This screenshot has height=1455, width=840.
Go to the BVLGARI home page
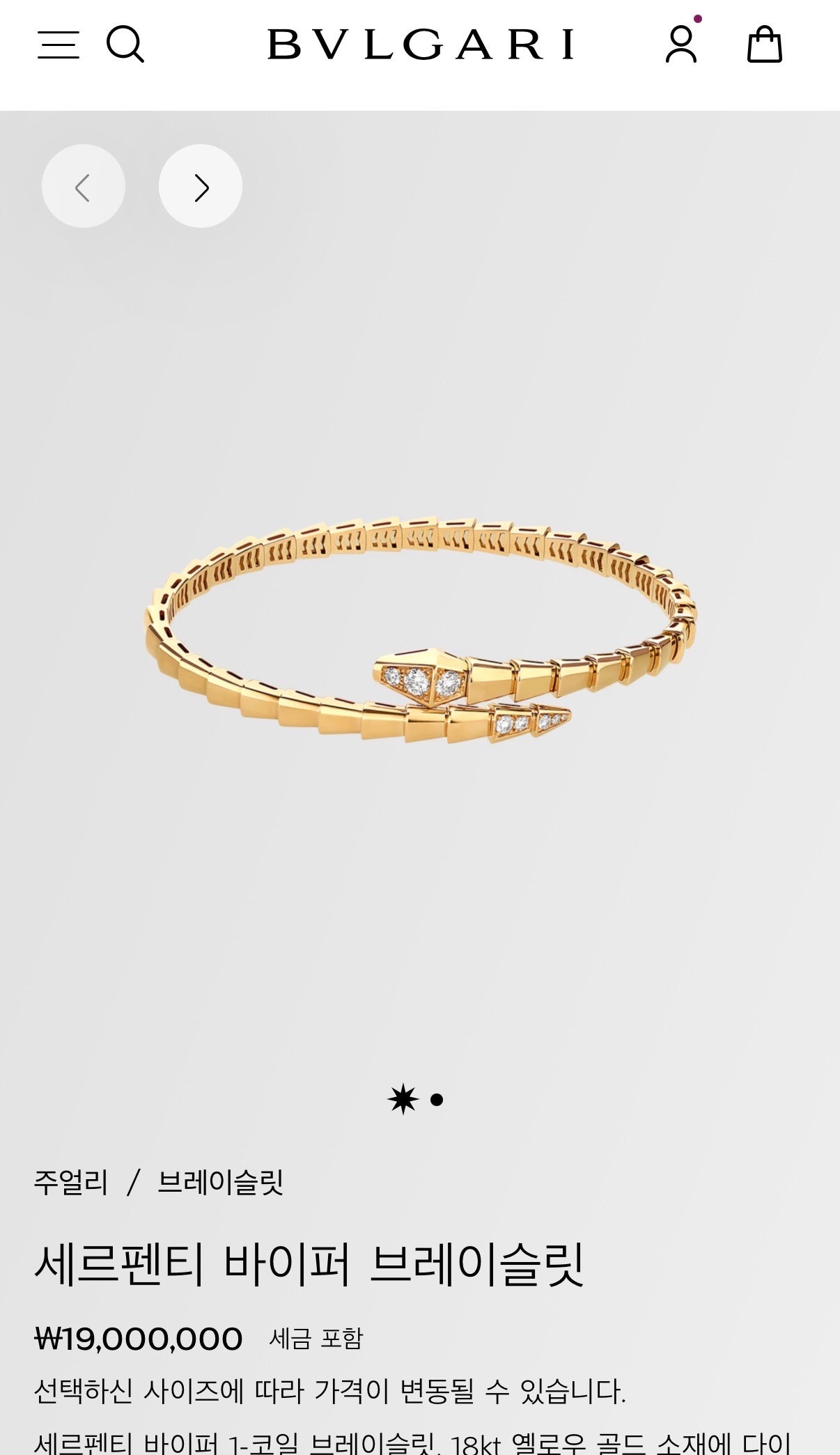coord(421,45)
